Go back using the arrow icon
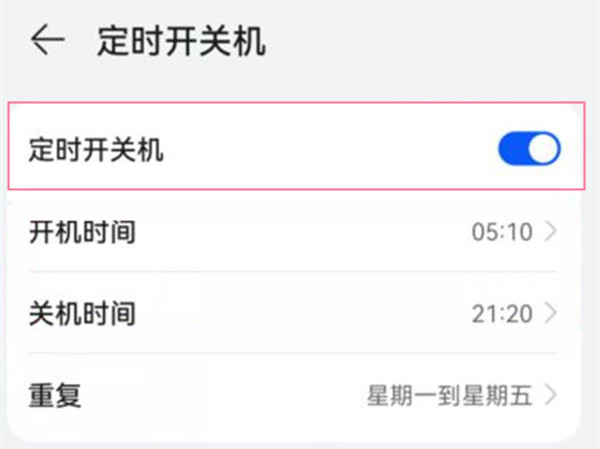This screenshot has height=449, width=600. [47, 39]
